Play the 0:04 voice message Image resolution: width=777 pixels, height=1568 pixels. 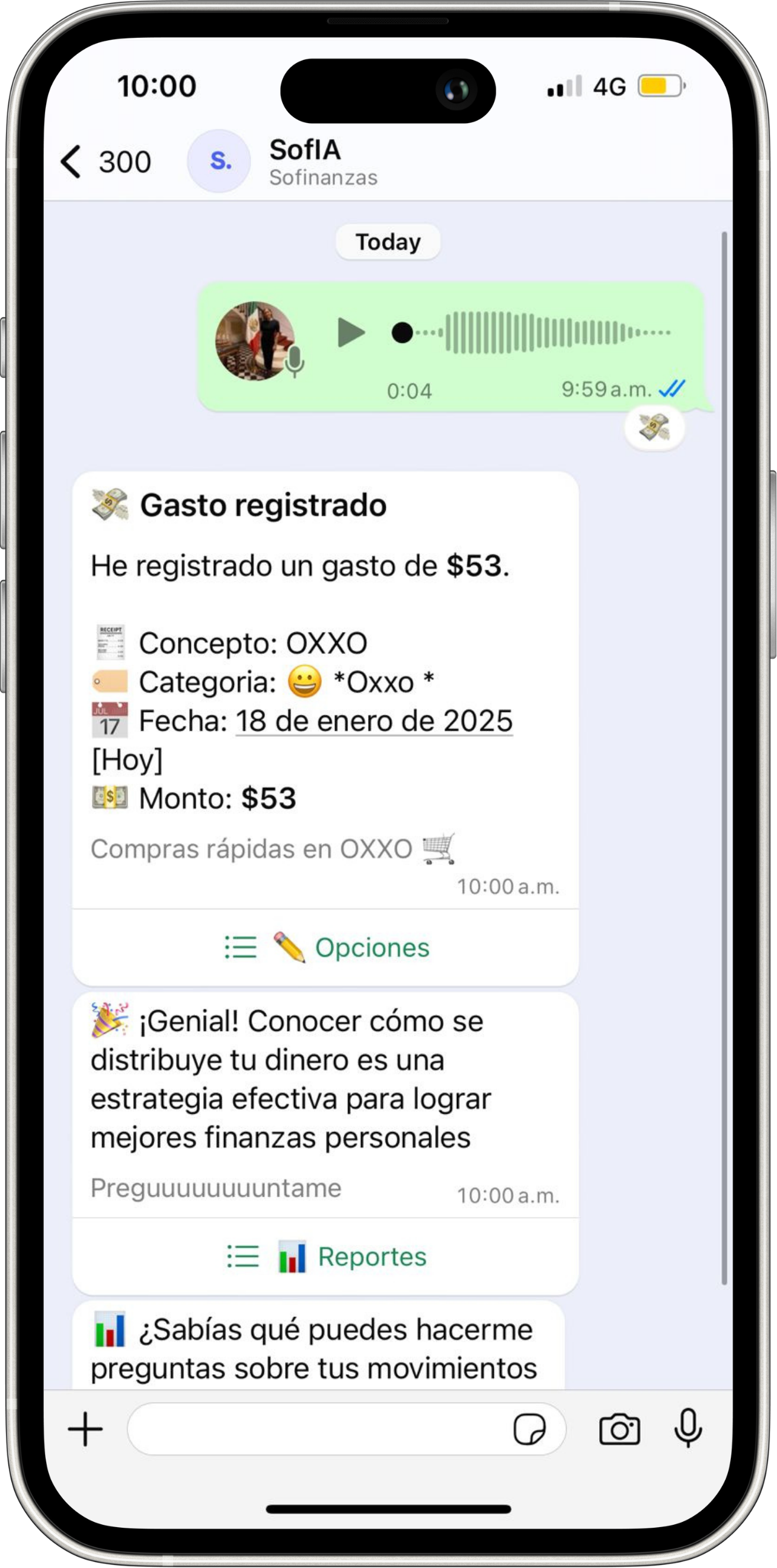point(351,332)
